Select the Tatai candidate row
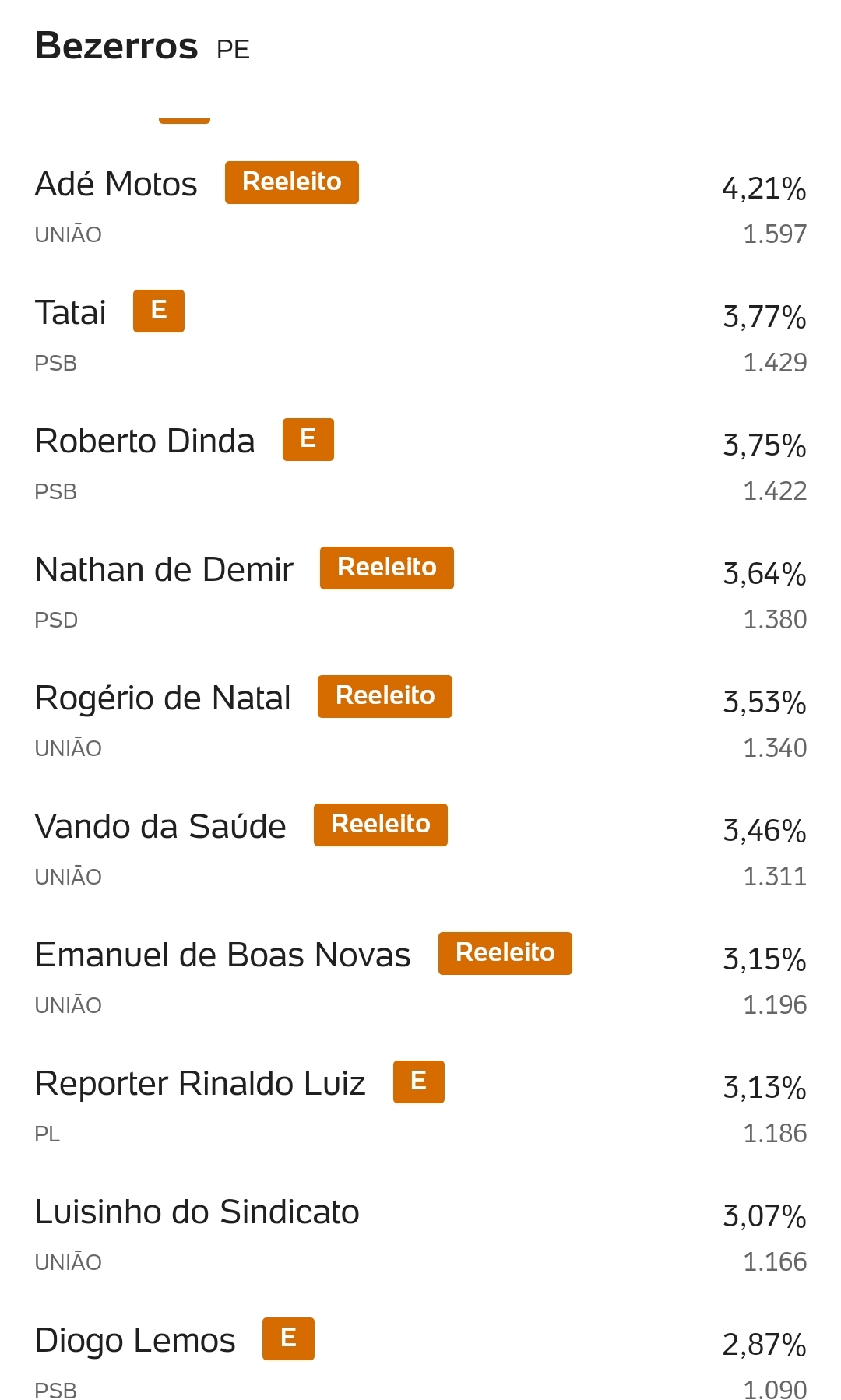The width and height of the screenshot is (841, 1400). click(x=420, y=334)
